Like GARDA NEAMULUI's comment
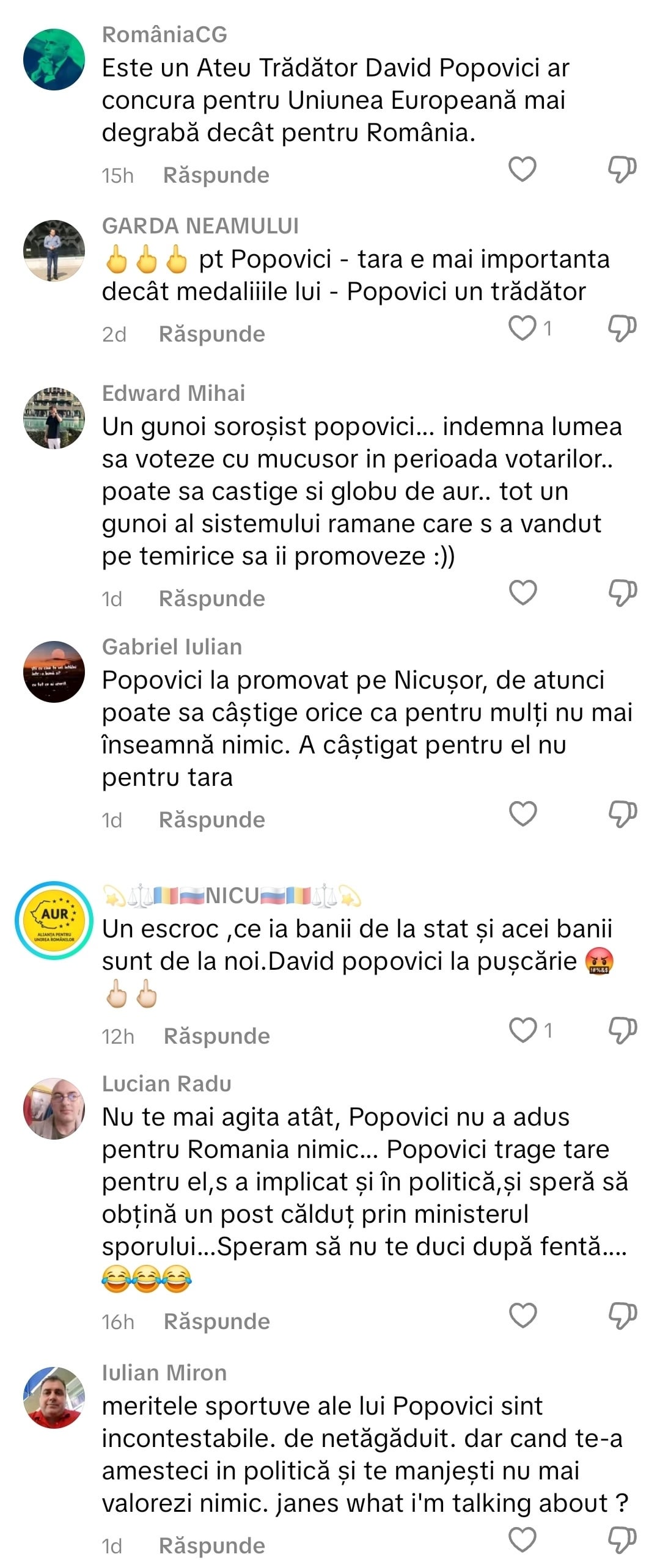 (522, 328)
